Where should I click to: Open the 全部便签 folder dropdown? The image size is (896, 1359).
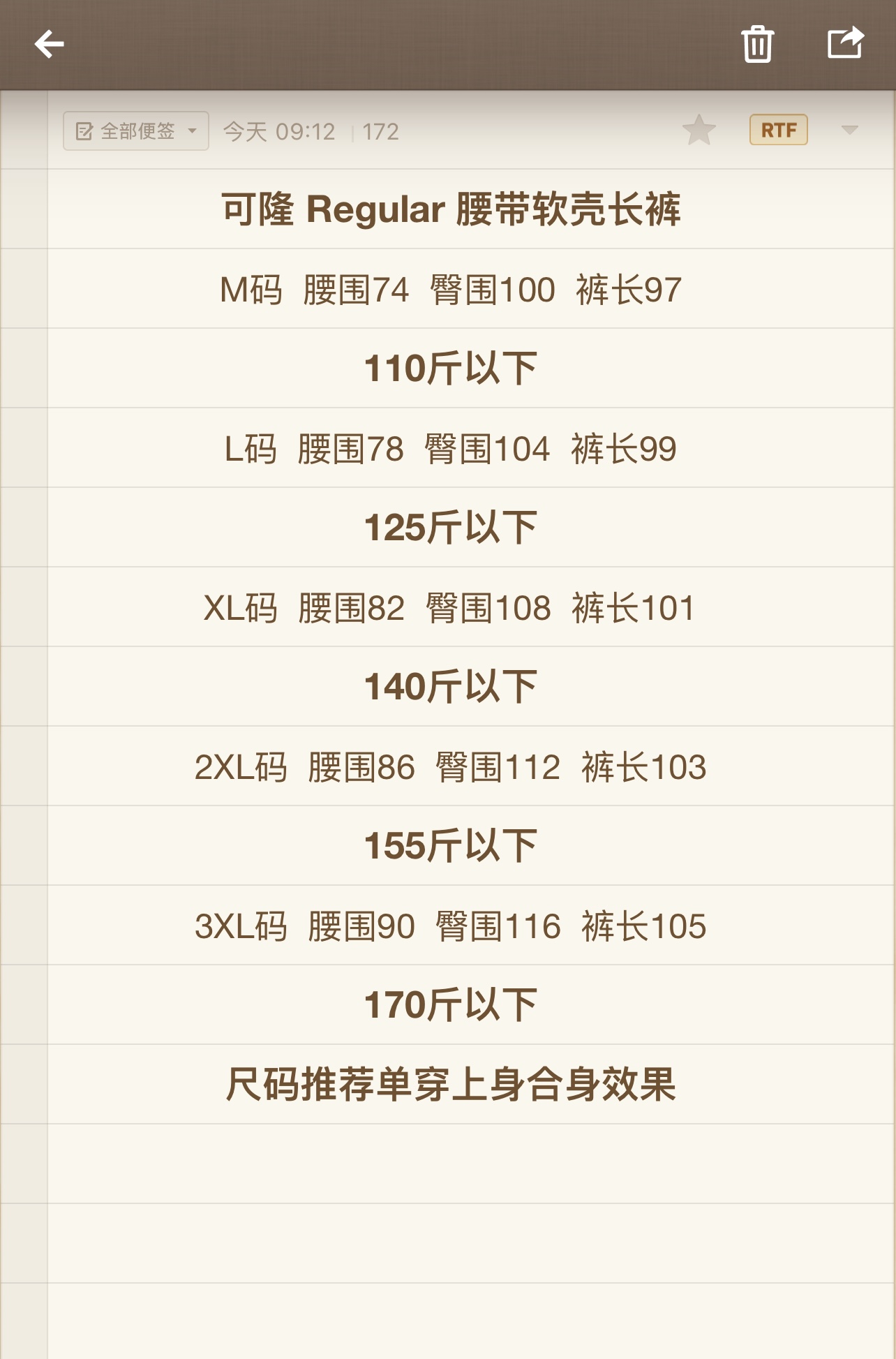(136, 131)
